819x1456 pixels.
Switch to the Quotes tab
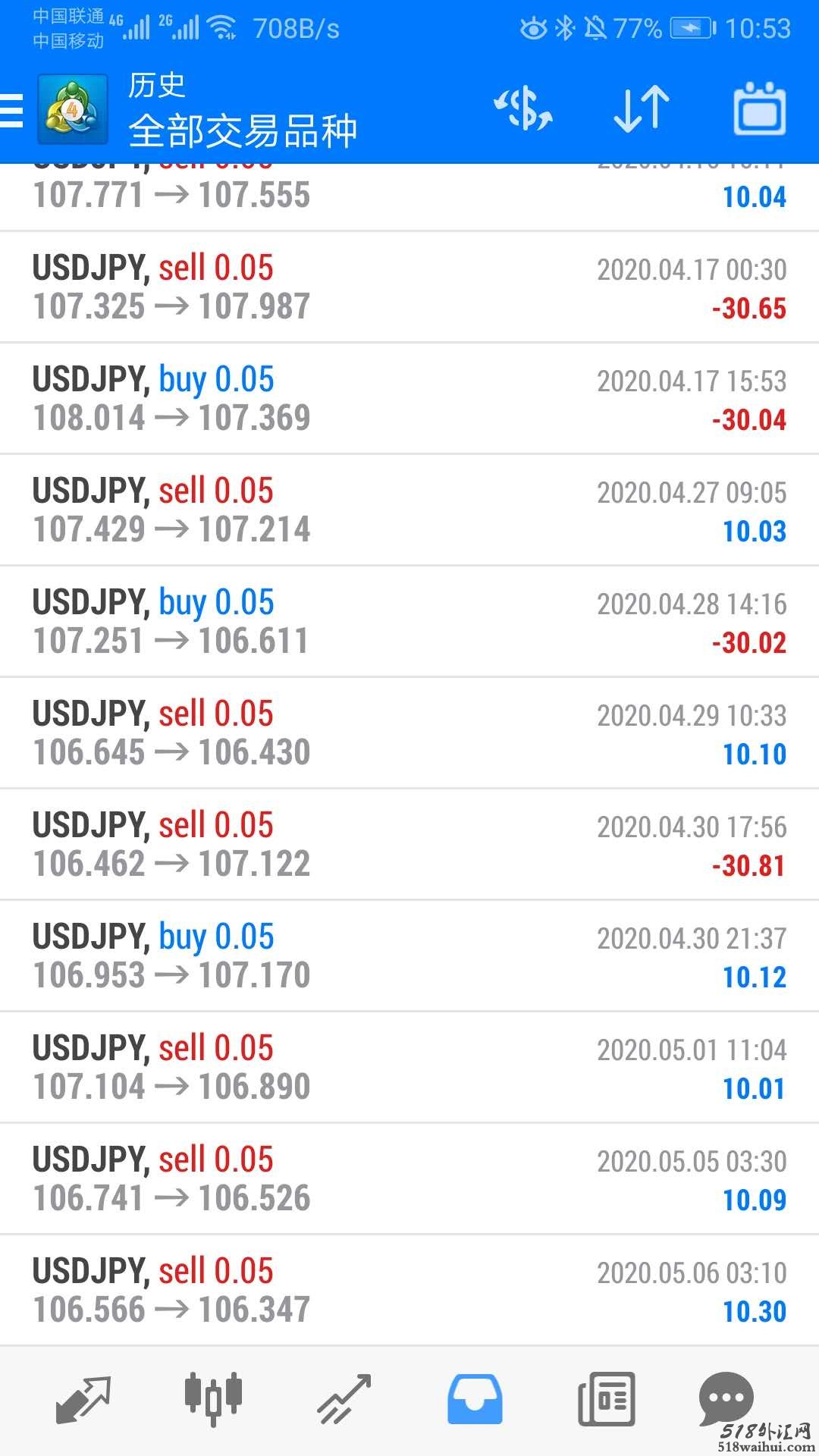[x=83, y=1398]
